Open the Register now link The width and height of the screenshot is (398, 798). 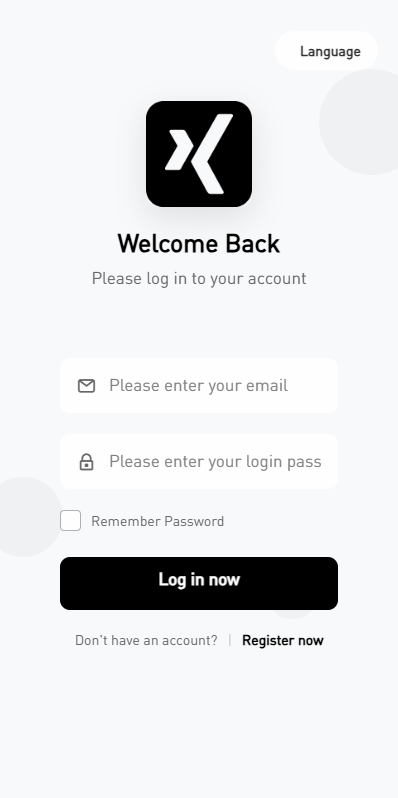(282, 640)
